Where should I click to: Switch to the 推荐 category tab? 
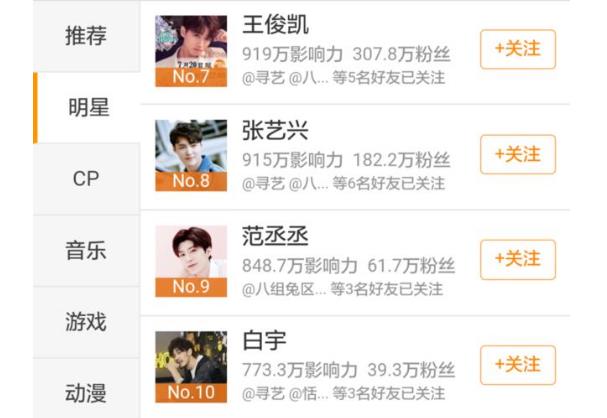click(x=86, y=37)
